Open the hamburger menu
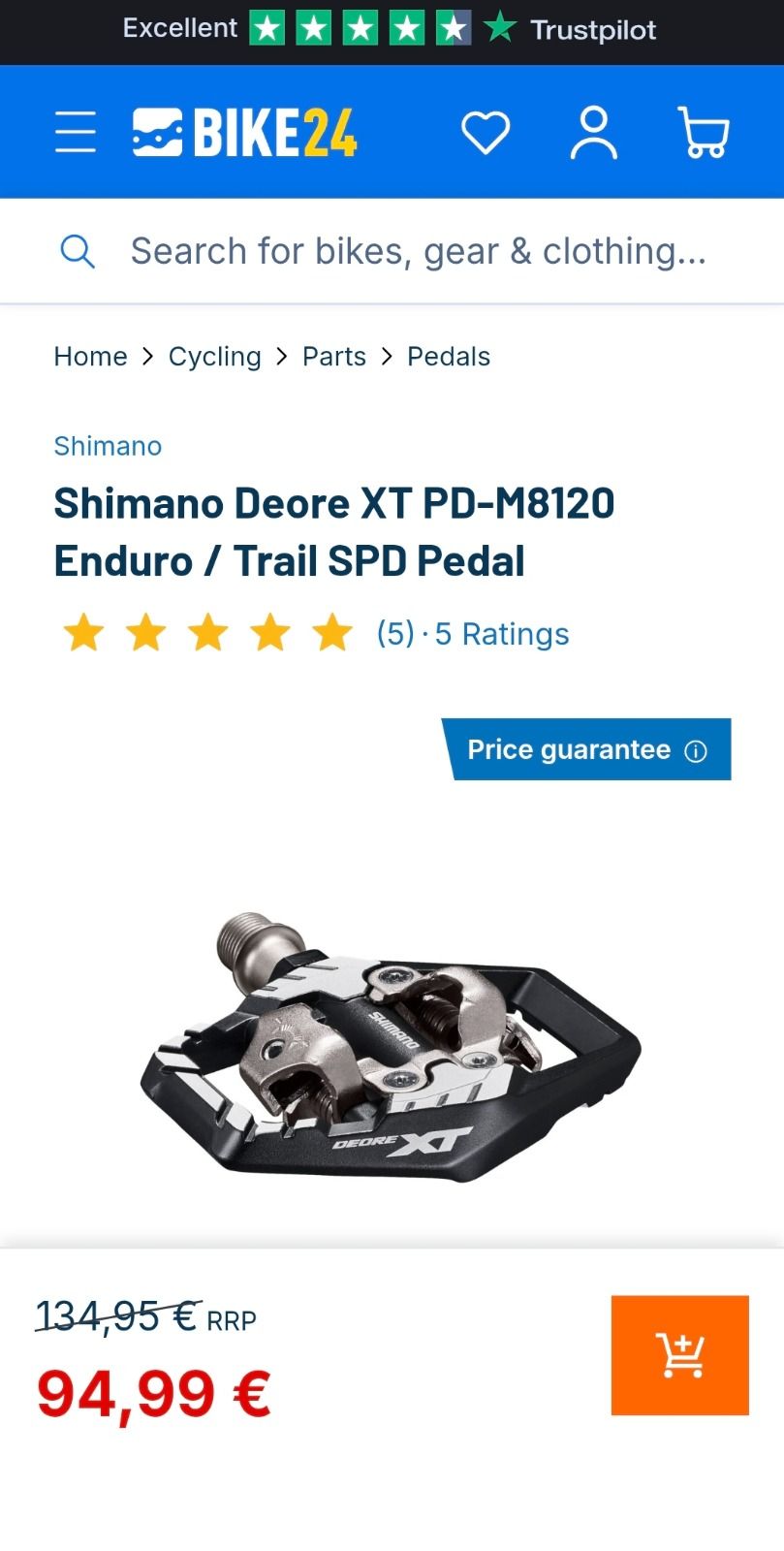This screenshot has width=784, height=1551. [76, 133]
